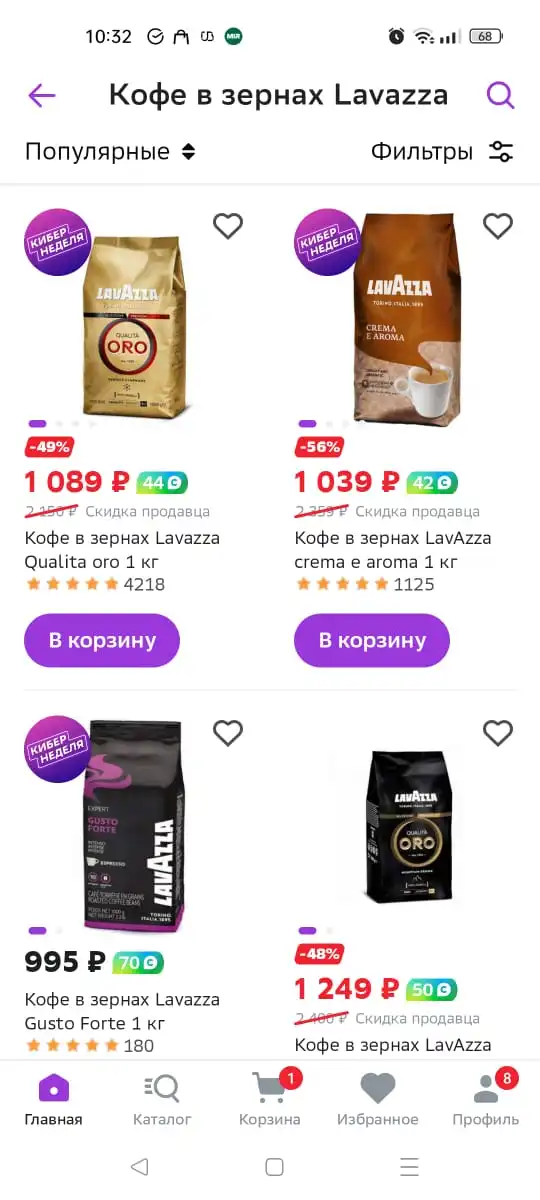Screen dimensions: 540x1200
Task: Open the Профиль tab
Action: (x=486, y=1100)
